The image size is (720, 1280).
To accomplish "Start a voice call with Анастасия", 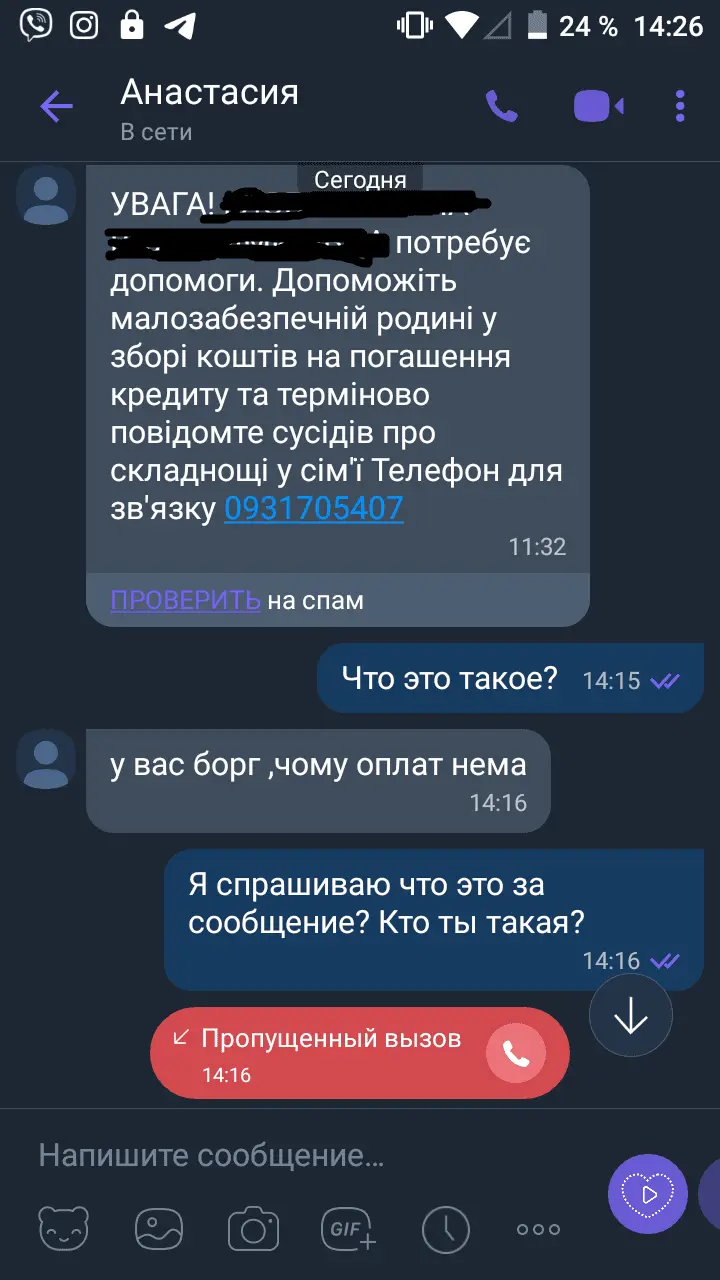I will pos(501,106).
